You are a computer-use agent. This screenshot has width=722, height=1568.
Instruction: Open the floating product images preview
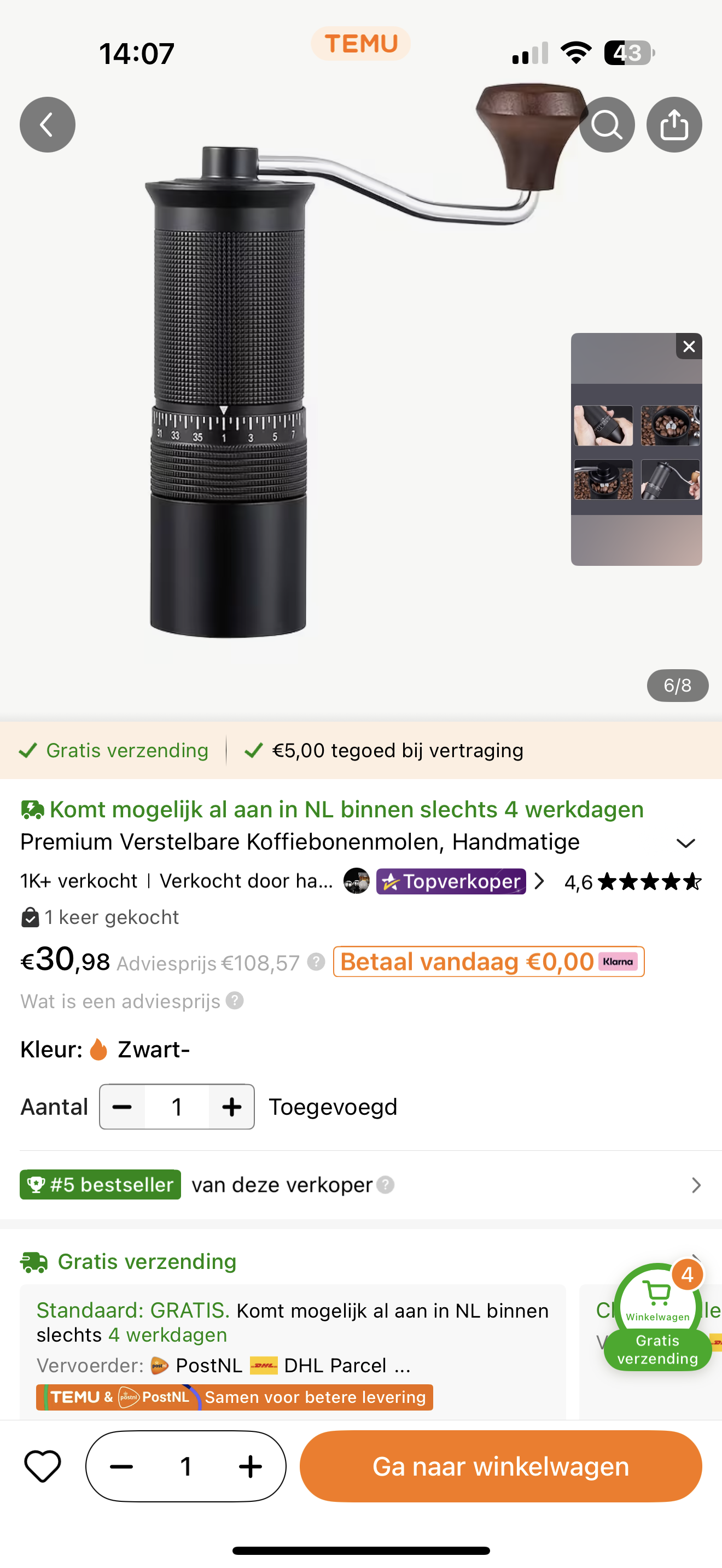tap(636, 453)
